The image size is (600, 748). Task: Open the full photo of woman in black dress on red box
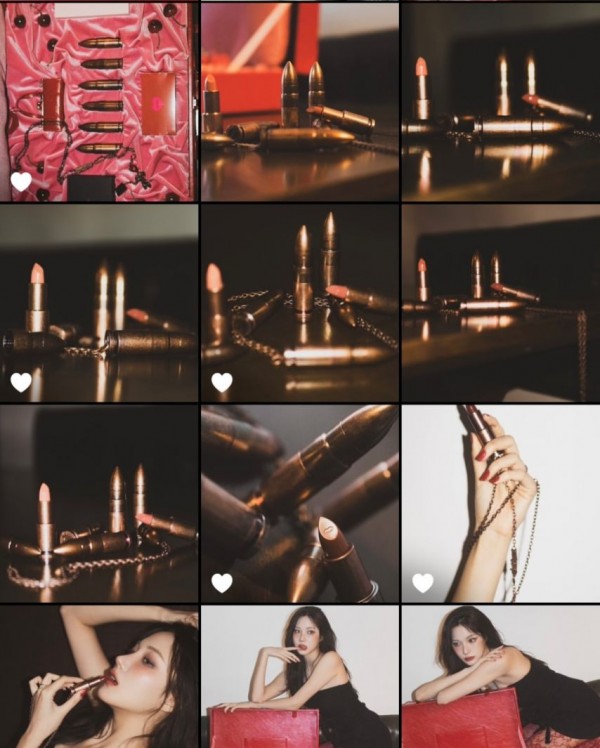coord(299,677)
